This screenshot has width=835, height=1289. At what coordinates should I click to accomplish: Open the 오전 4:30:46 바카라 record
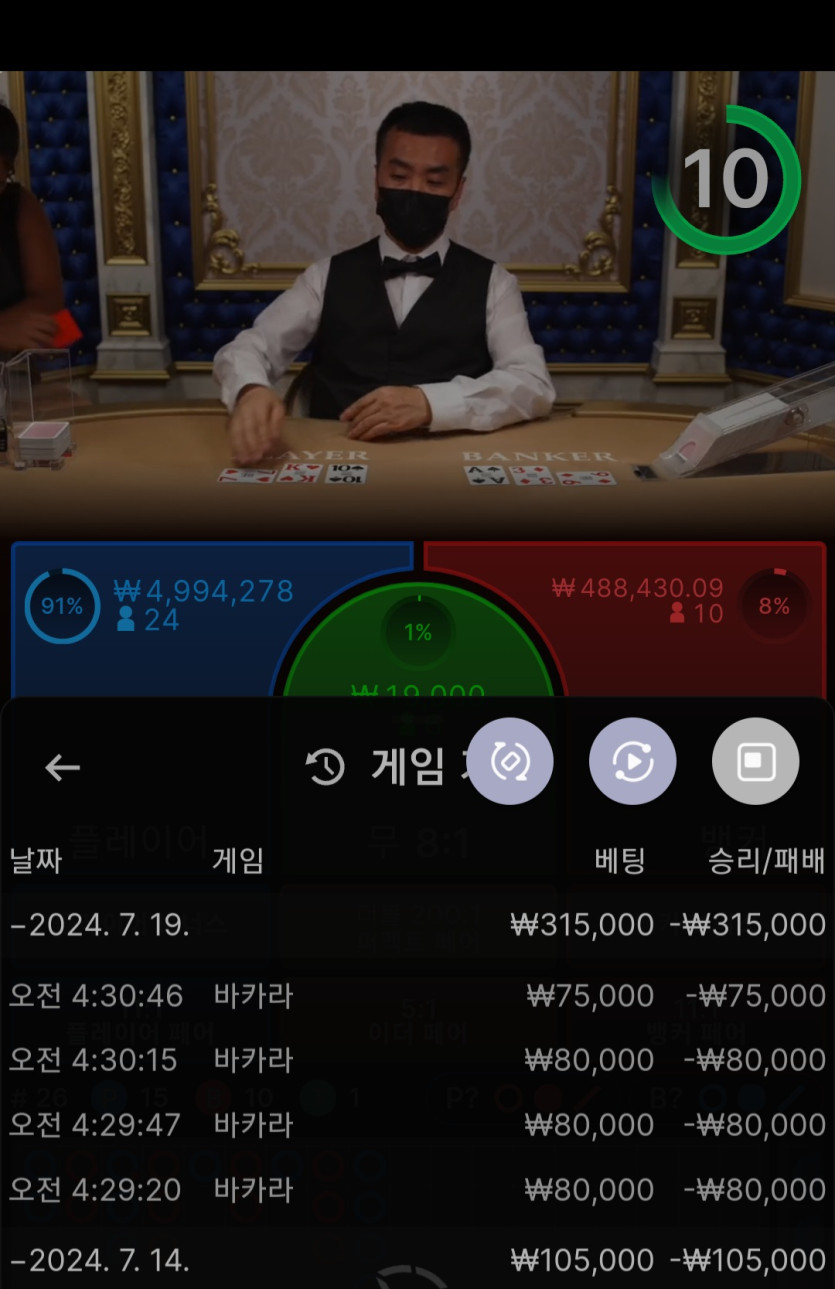pyautogui.click(x=417, y=996)
